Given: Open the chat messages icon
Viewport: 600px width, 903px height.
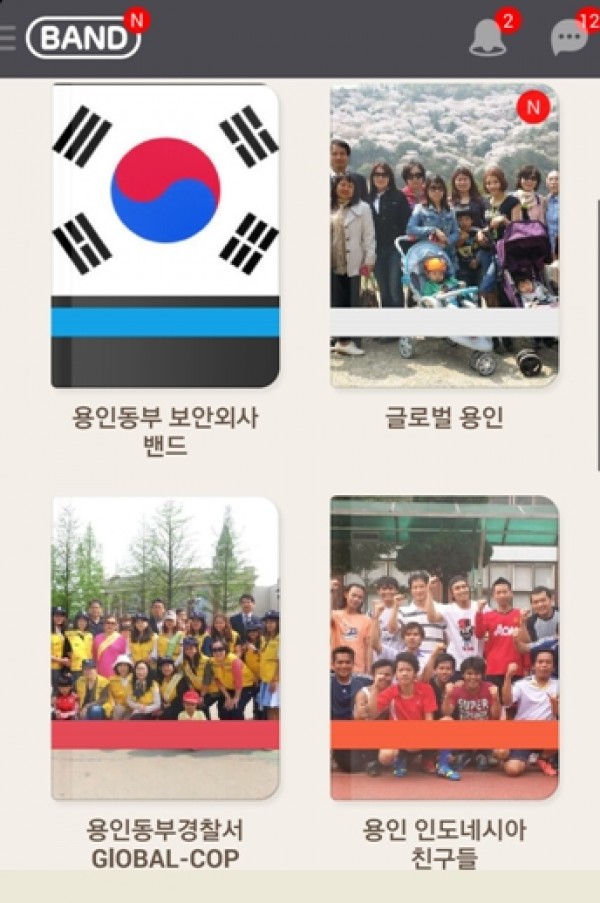Looking at the screenshot, I should pyautogui.click(x=569, y=38).
